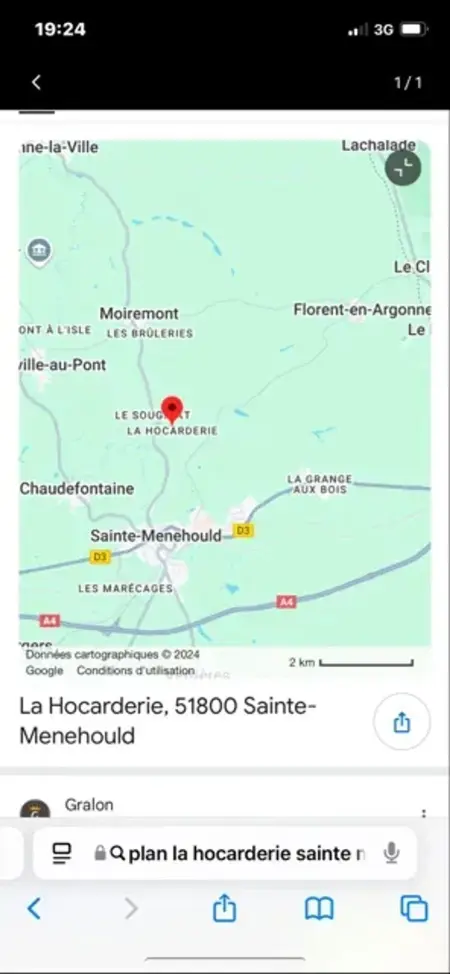Start voice search with the microphone

(x=391, y=853)
